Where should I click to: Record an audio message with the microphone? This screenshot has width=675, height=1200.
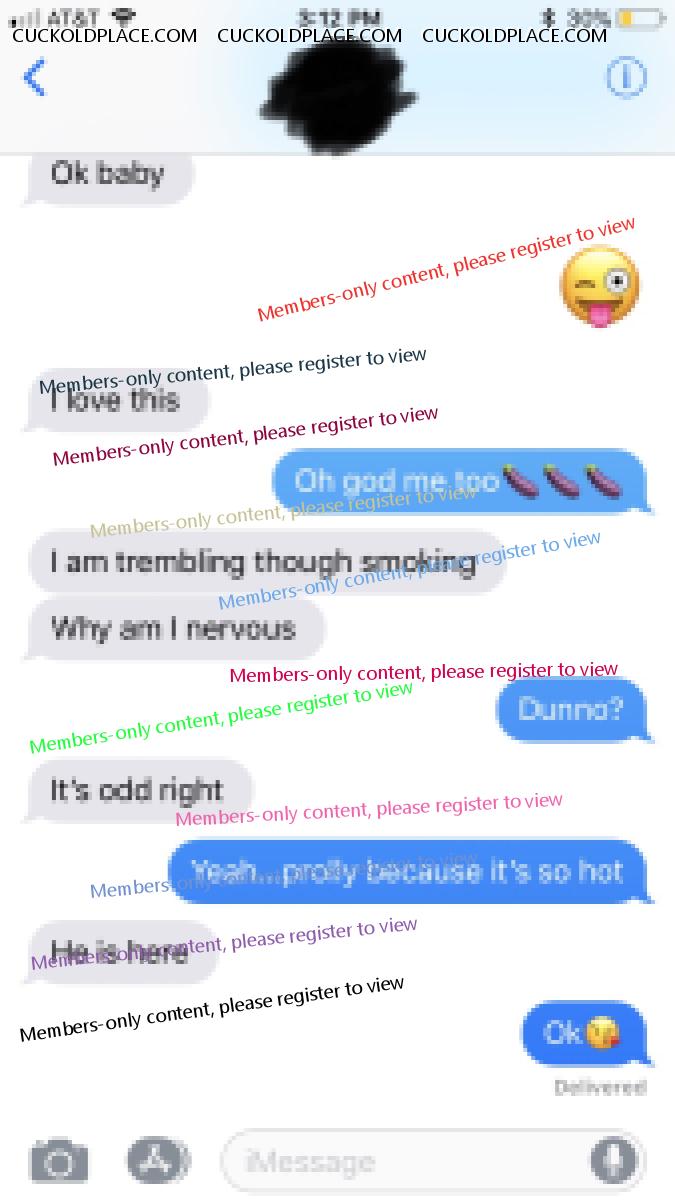pos(613,1161)
